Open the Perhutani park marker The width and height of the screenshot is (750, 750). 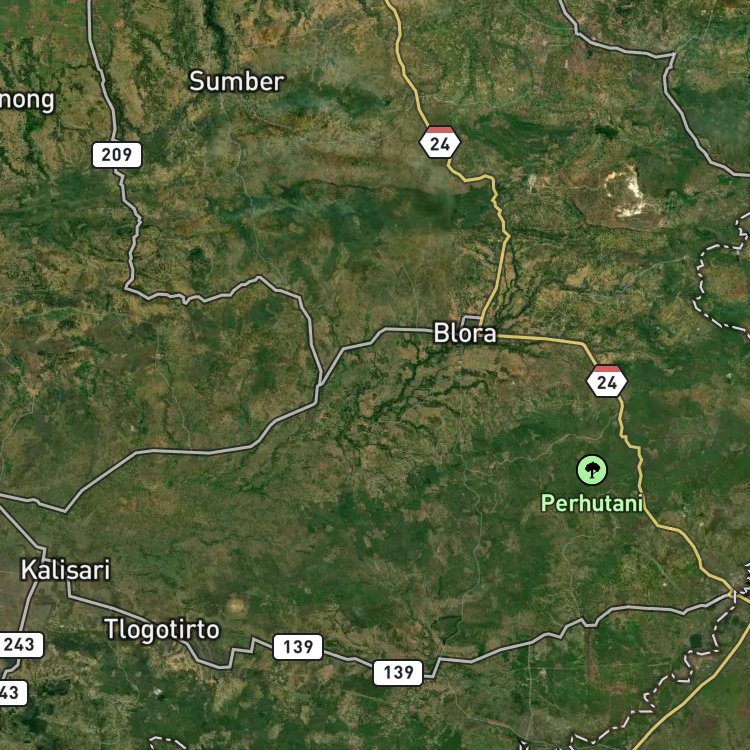(x=592, y=470)
